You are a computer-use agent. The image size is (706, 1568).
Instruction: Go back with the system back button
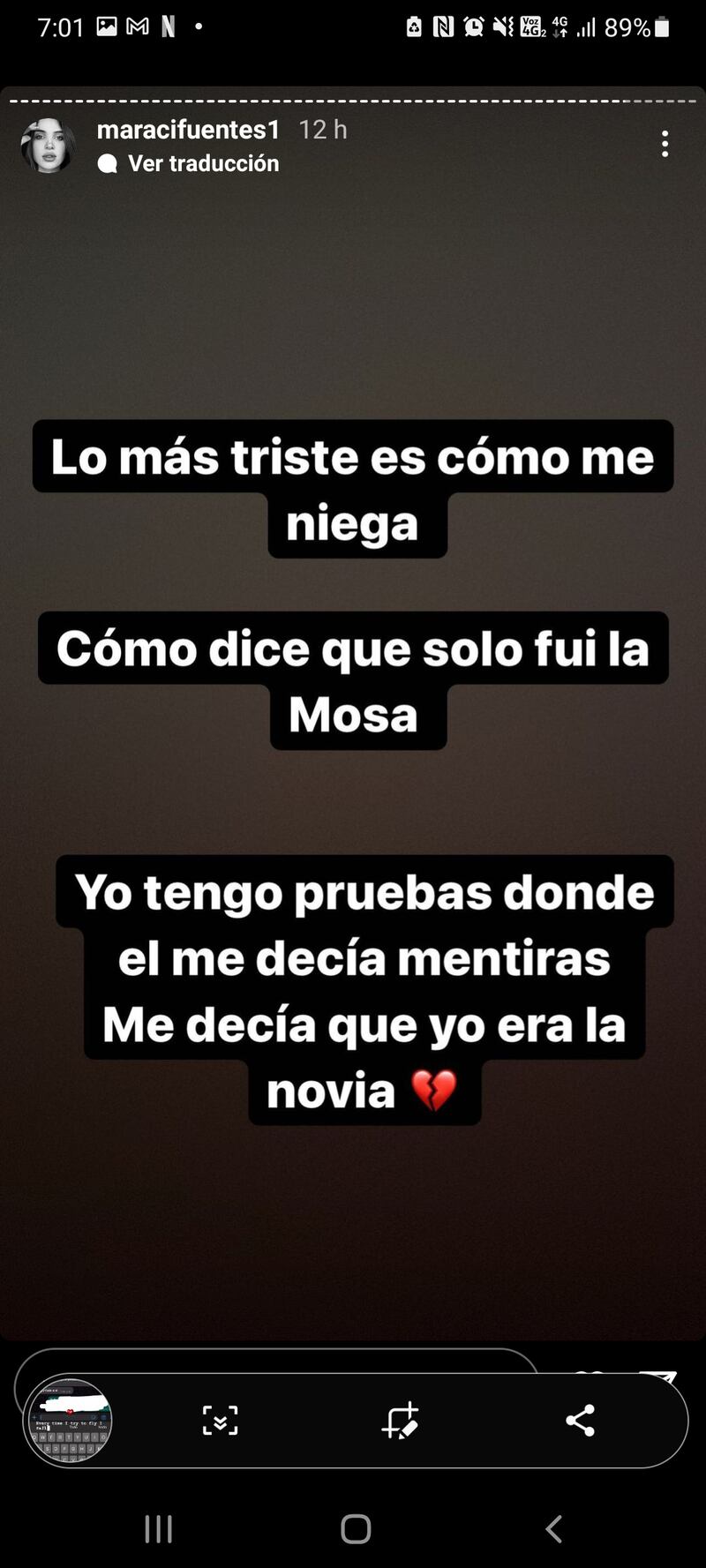coord(553,1528)
